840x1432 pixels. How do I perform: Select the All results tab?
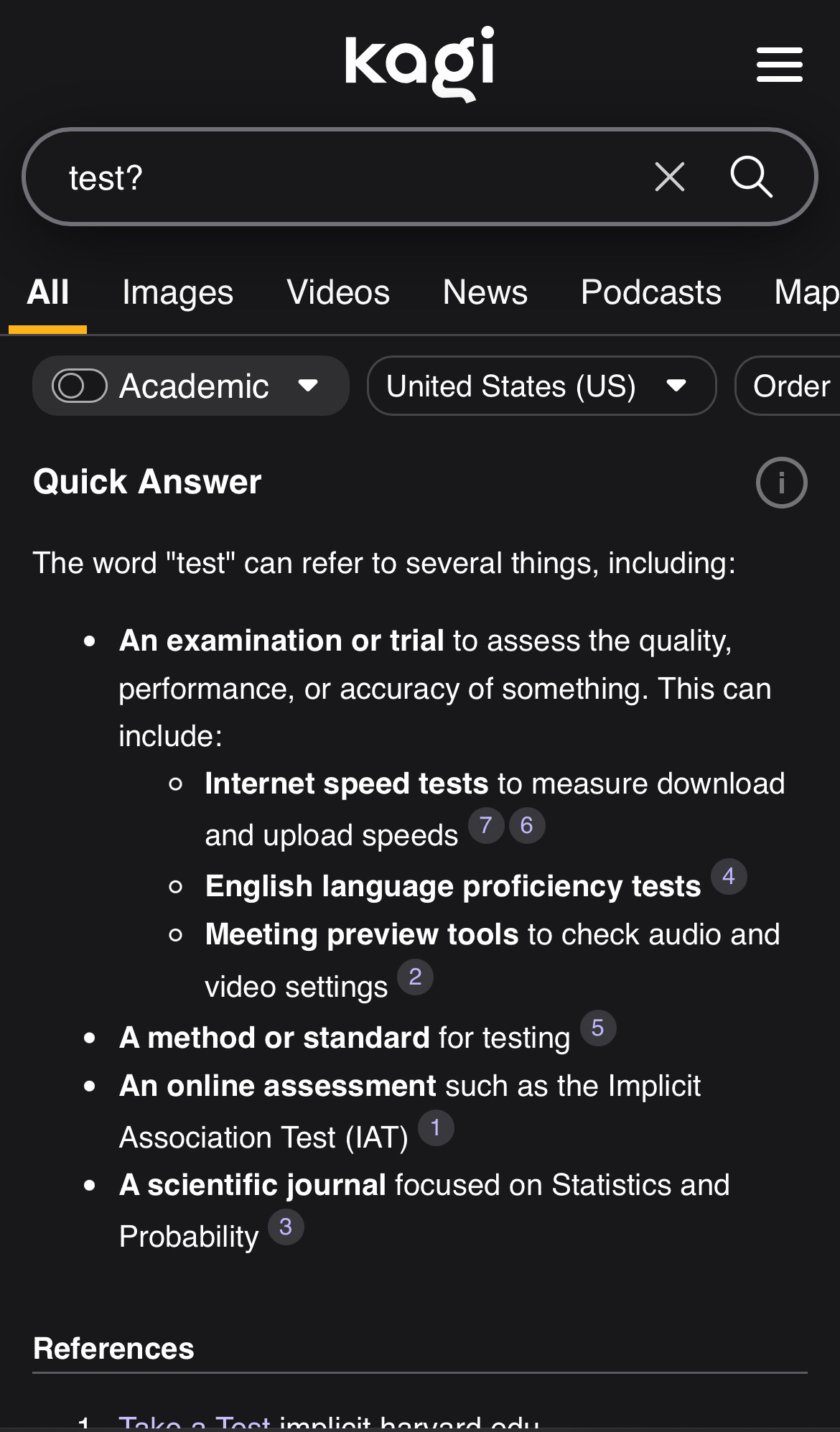48,293
